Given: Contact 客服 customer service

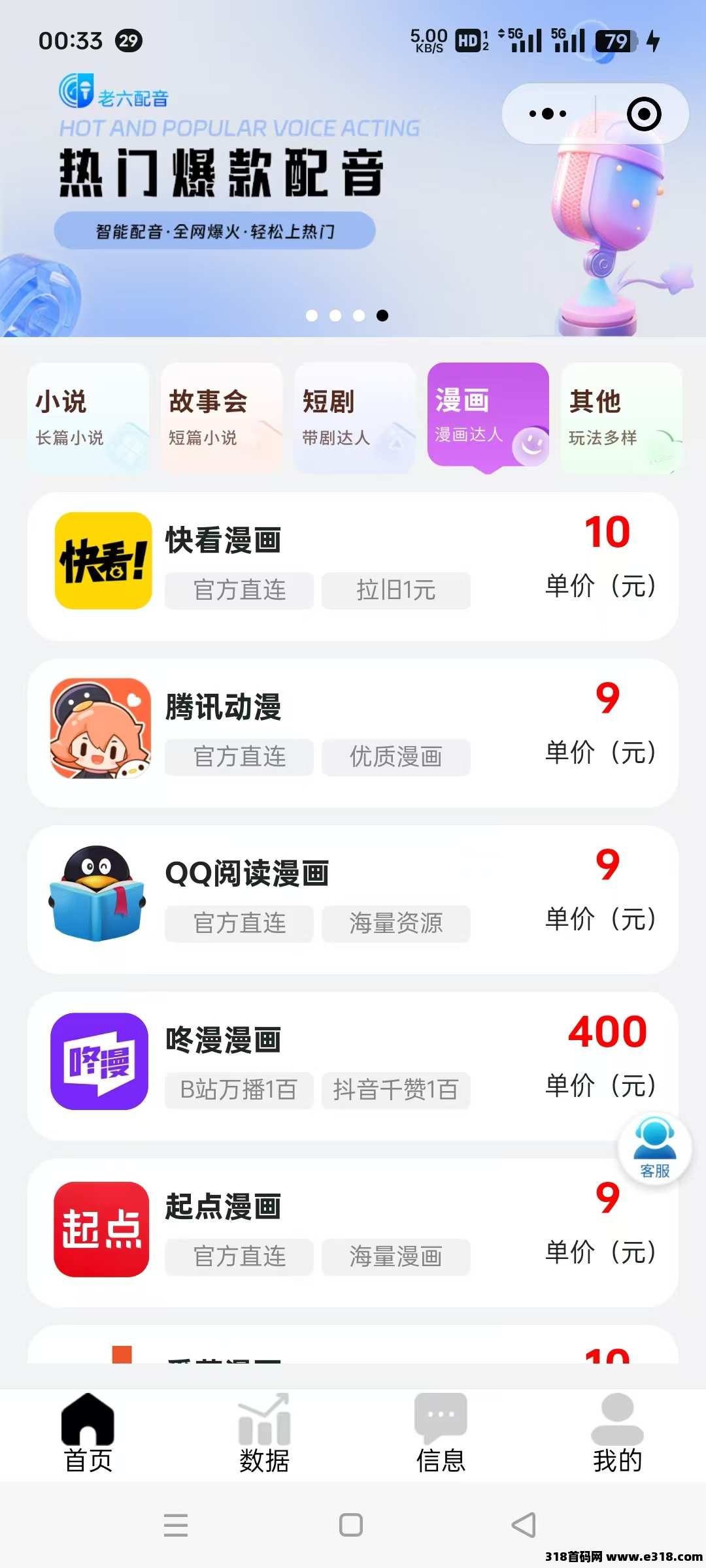Looking at the screenshot, I should click(654, 1148).
